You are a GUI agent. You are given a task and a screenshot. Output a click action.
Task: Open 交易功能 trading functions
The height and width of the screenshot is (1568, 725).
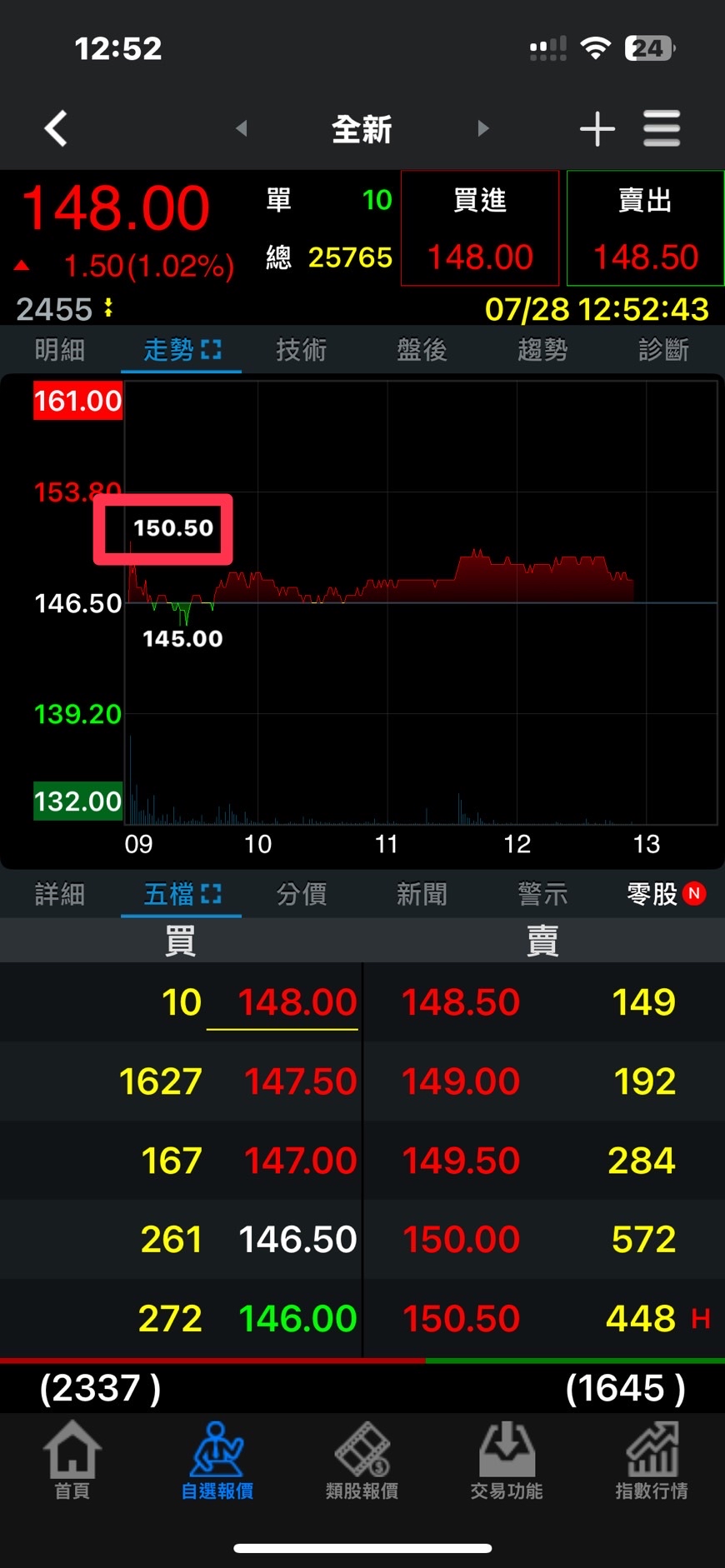[x=507, y=1460]
